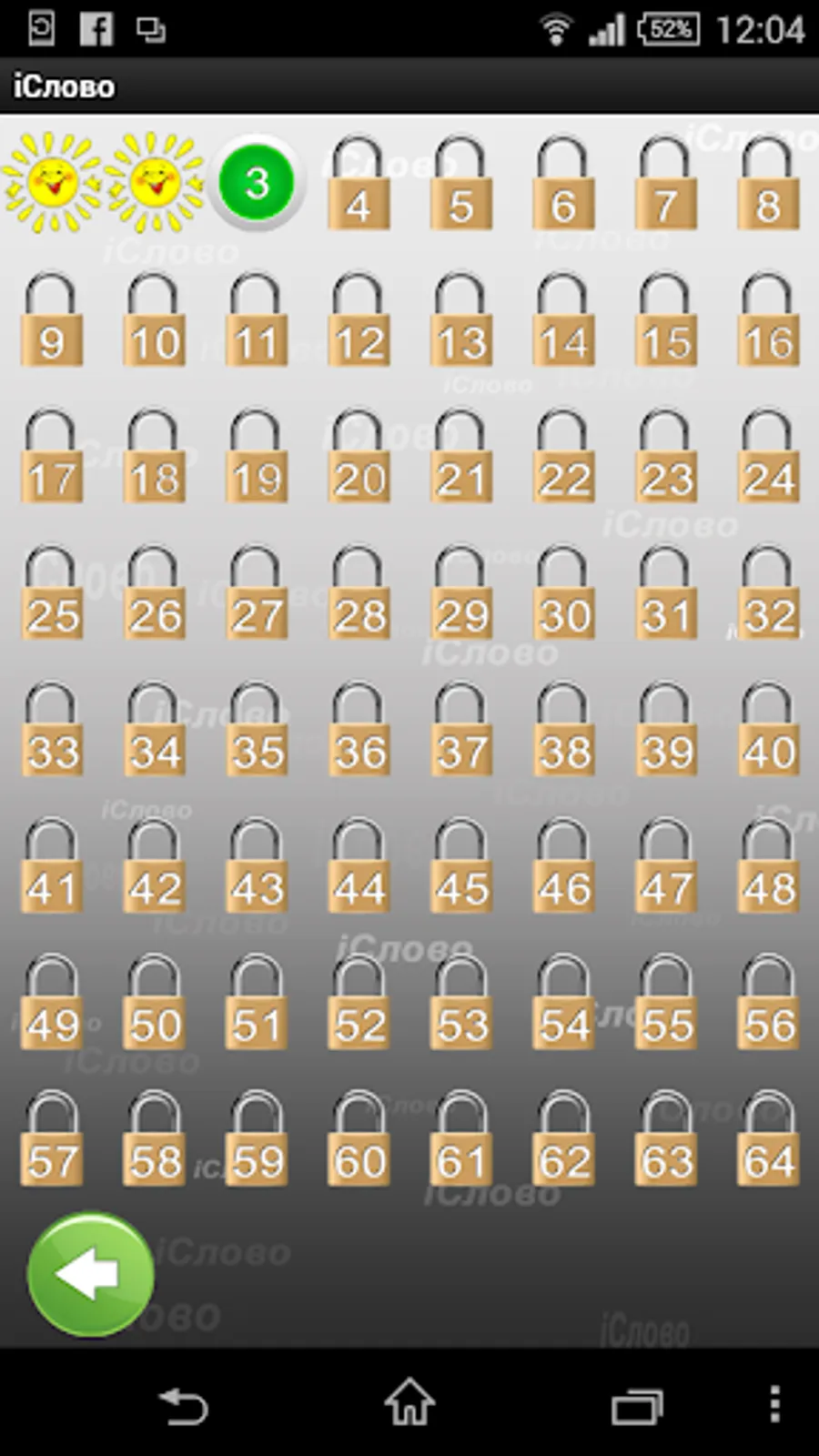Tap locked level 46
Image resolution: width=819 pixels, height=1456 pixels.
564,869
